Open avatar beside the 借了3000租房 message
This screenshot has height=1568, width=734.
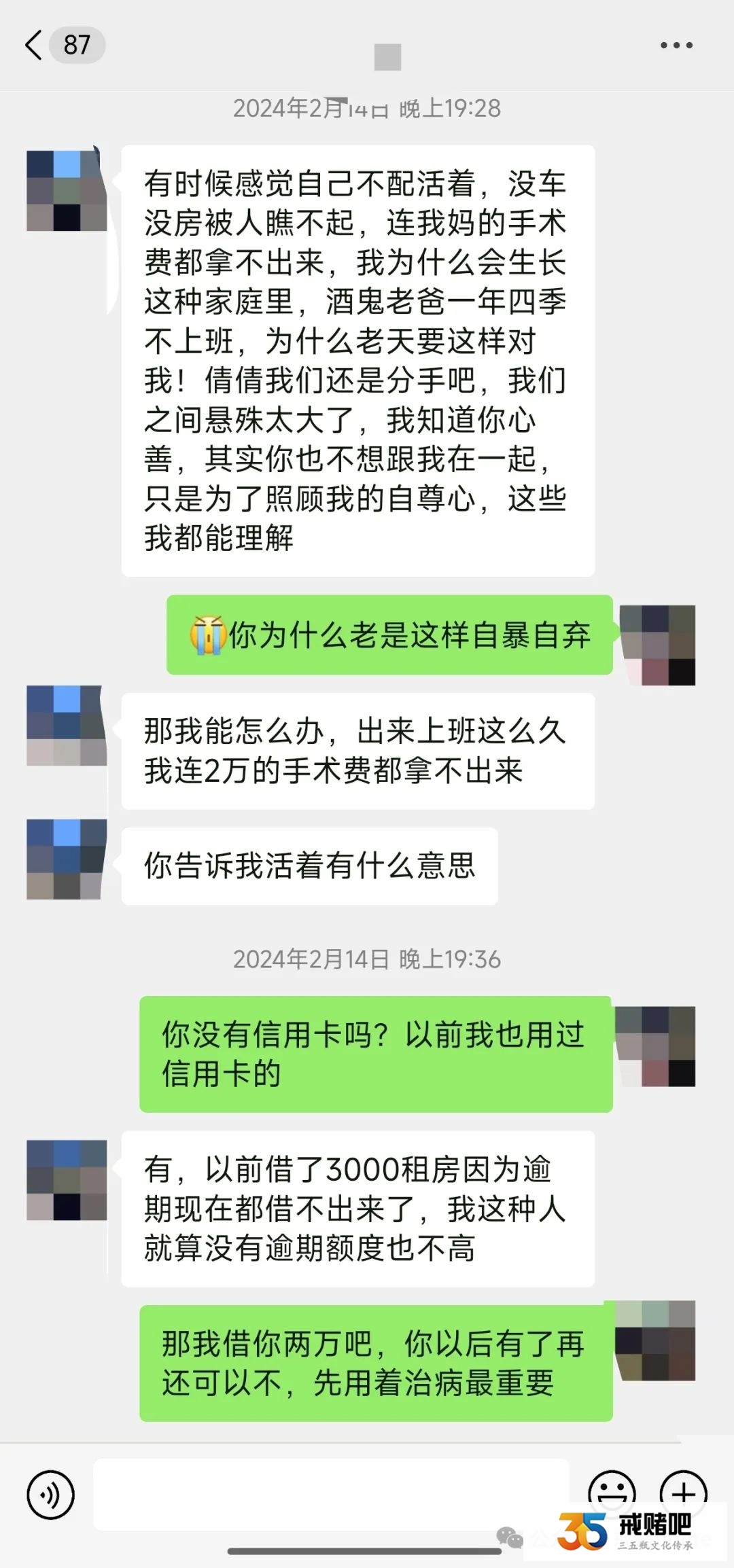pyautogui.click(x=66, y=1180)
